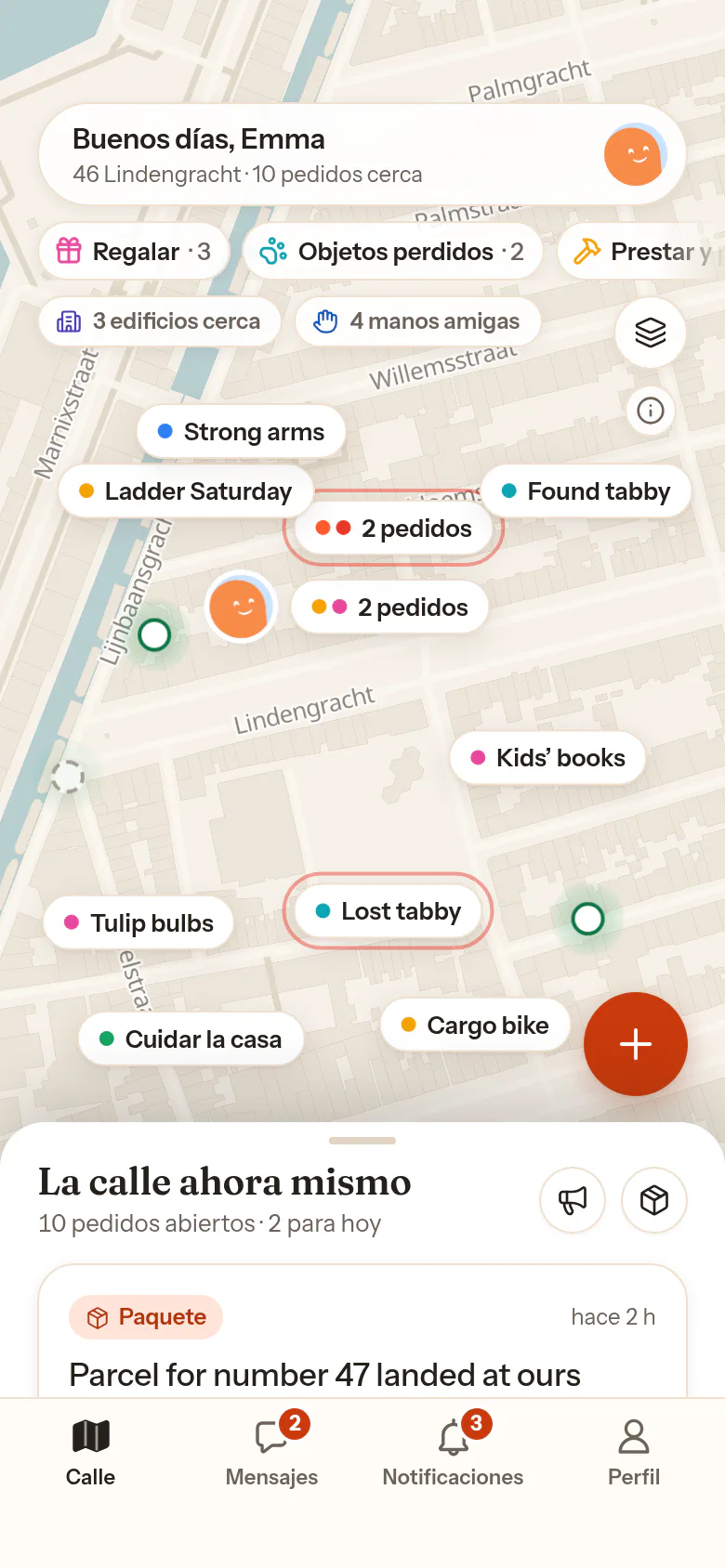Viewport: 725px width, 1568px height.
Task: Select the Ladder Saturday pin
Action: (186, 491)
